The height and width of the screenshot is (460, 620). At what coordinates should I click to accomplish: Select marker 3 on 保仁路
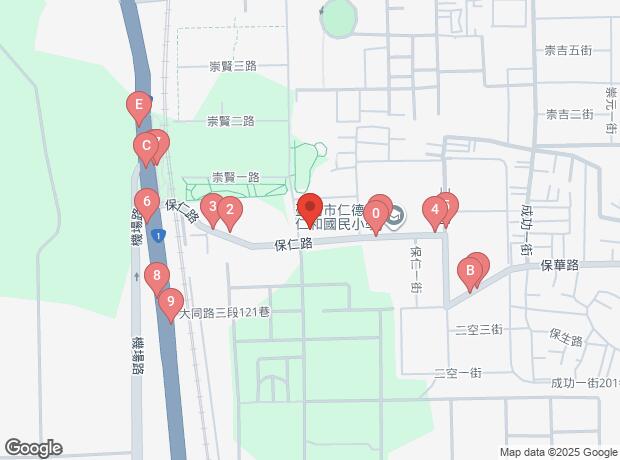tap(211, 207)
